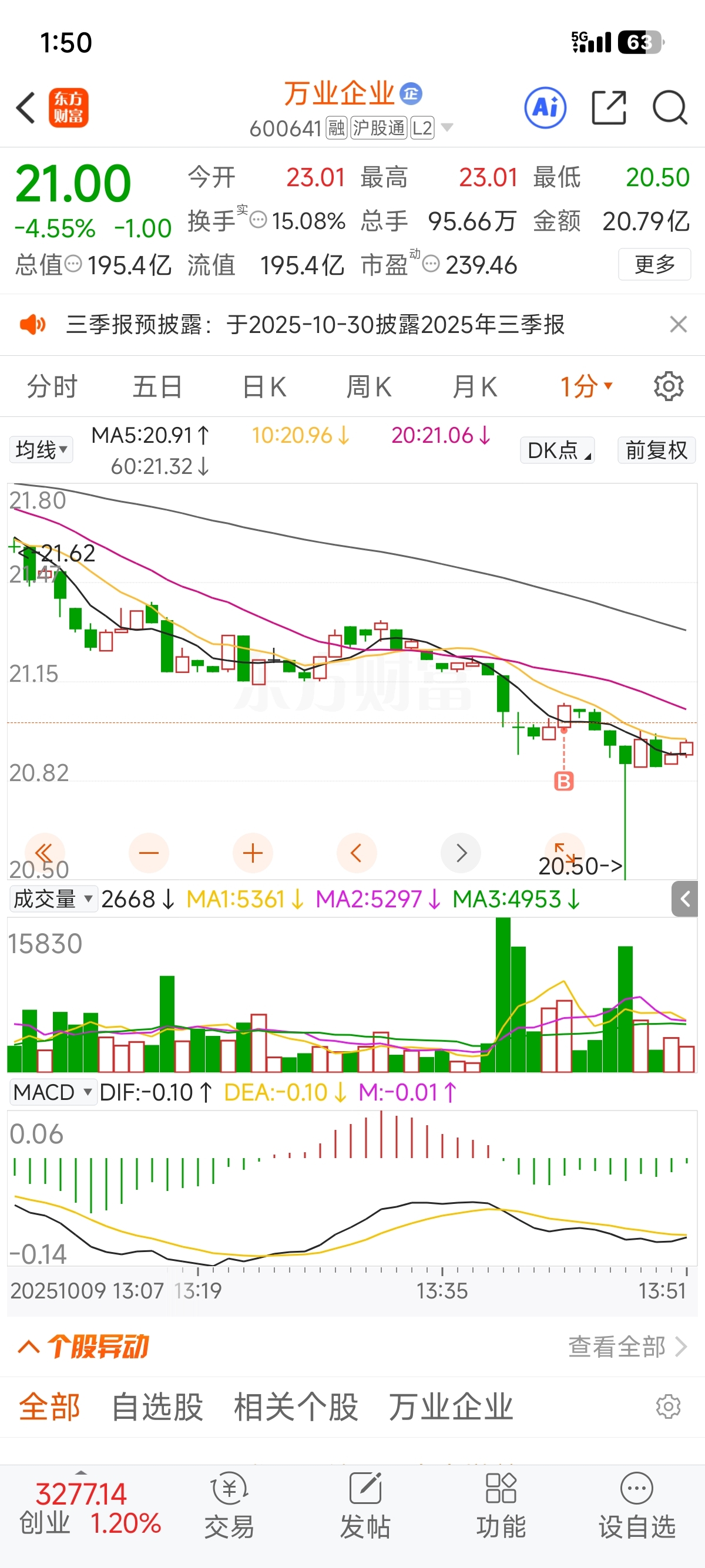Zoom in chart with plus button
The image size is (705, 1568).
coord(253,853)
